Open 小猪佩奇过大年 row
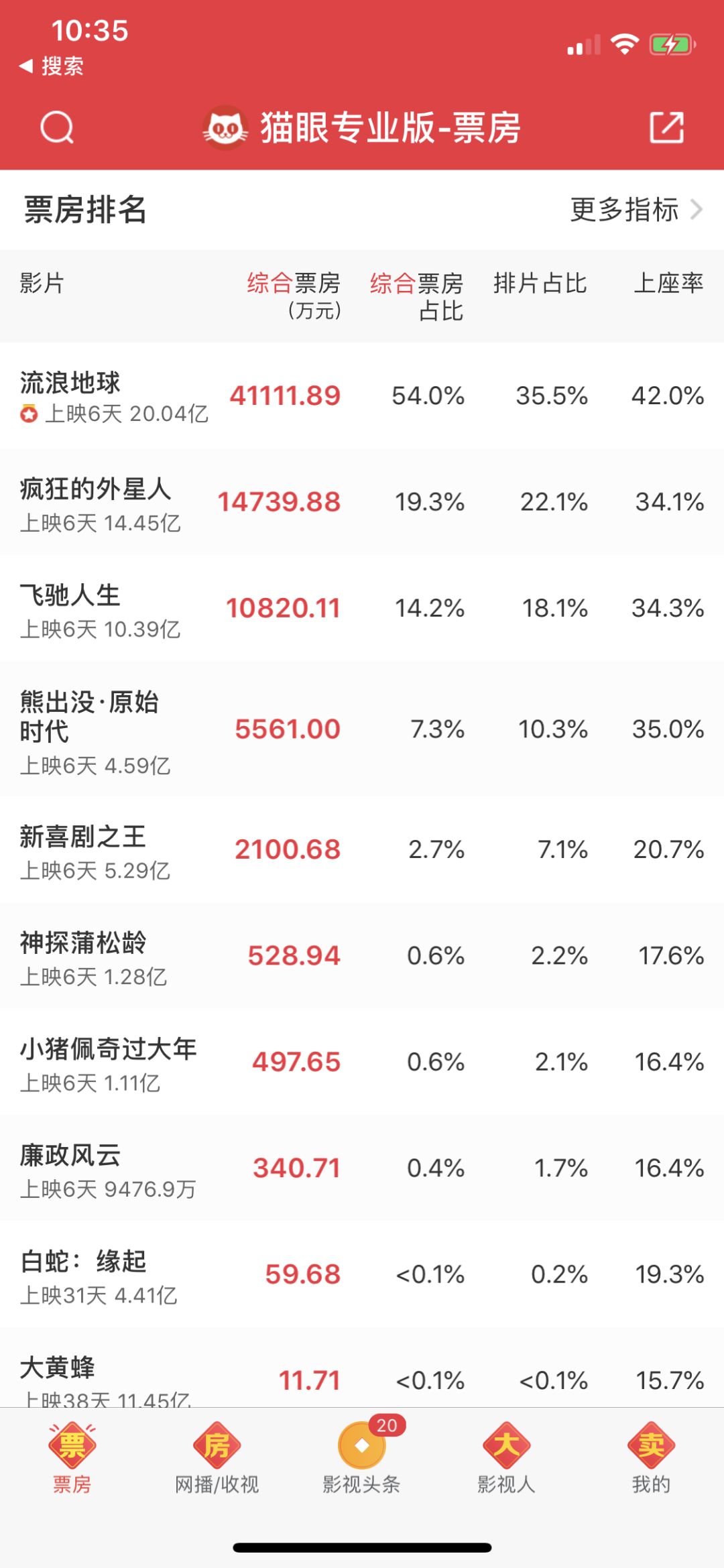724x1568 pixels. click(362, 1062)
